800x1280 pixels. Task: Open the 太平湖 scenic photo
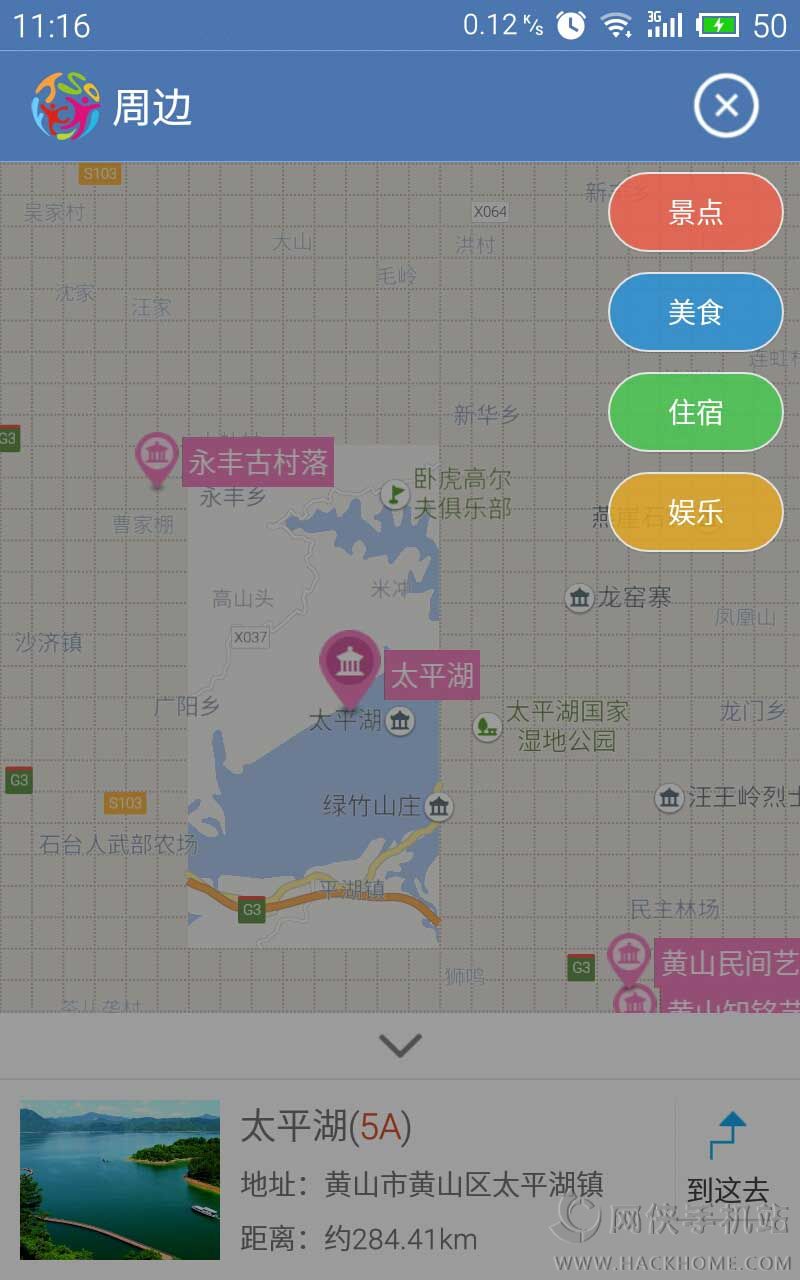[x=120, y=1180]
